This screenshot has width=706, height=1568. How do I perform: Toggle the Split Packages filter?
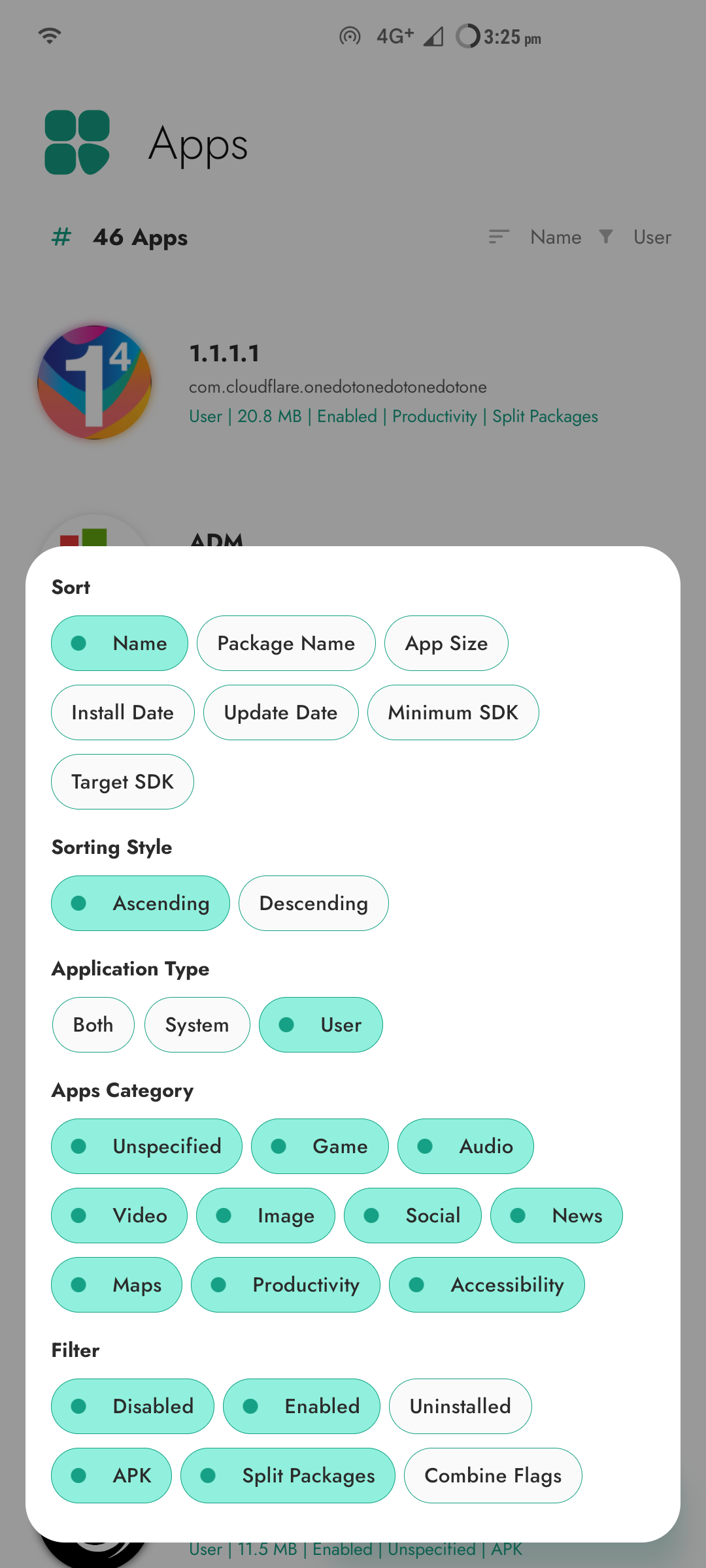(x=288, y=1475)
